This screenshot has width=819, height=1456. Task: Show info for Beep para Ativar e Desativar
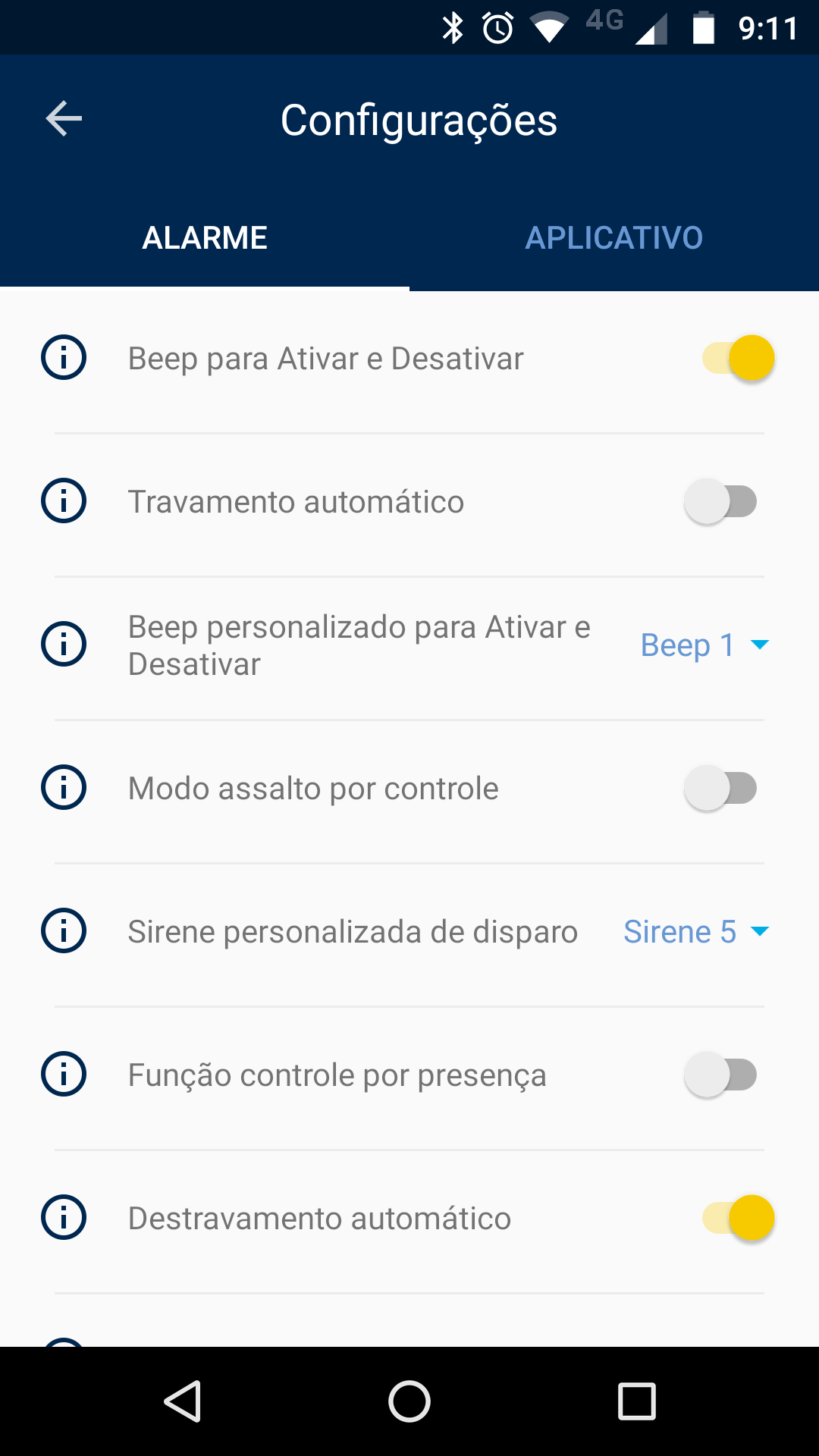pos(64,357)
